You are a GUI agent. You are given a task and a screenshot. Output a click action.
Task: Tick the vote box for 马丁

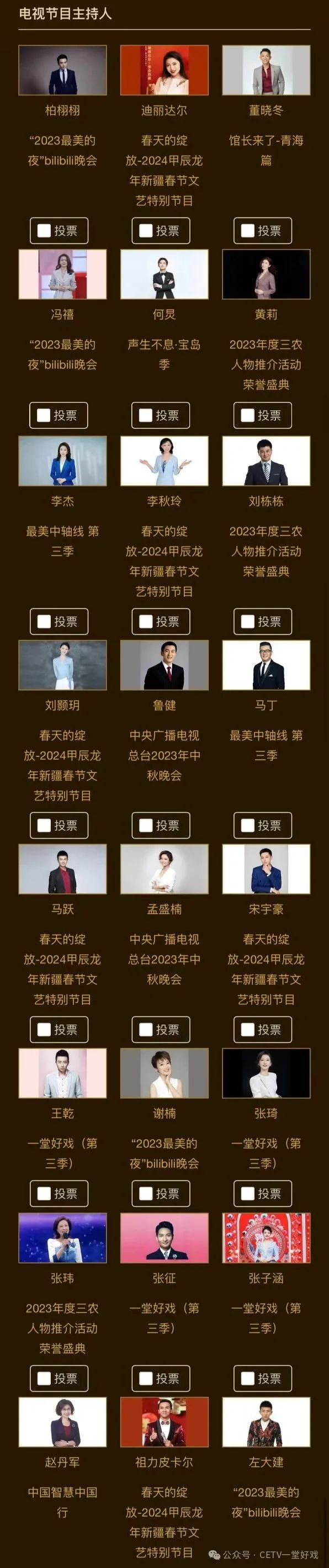263,825
